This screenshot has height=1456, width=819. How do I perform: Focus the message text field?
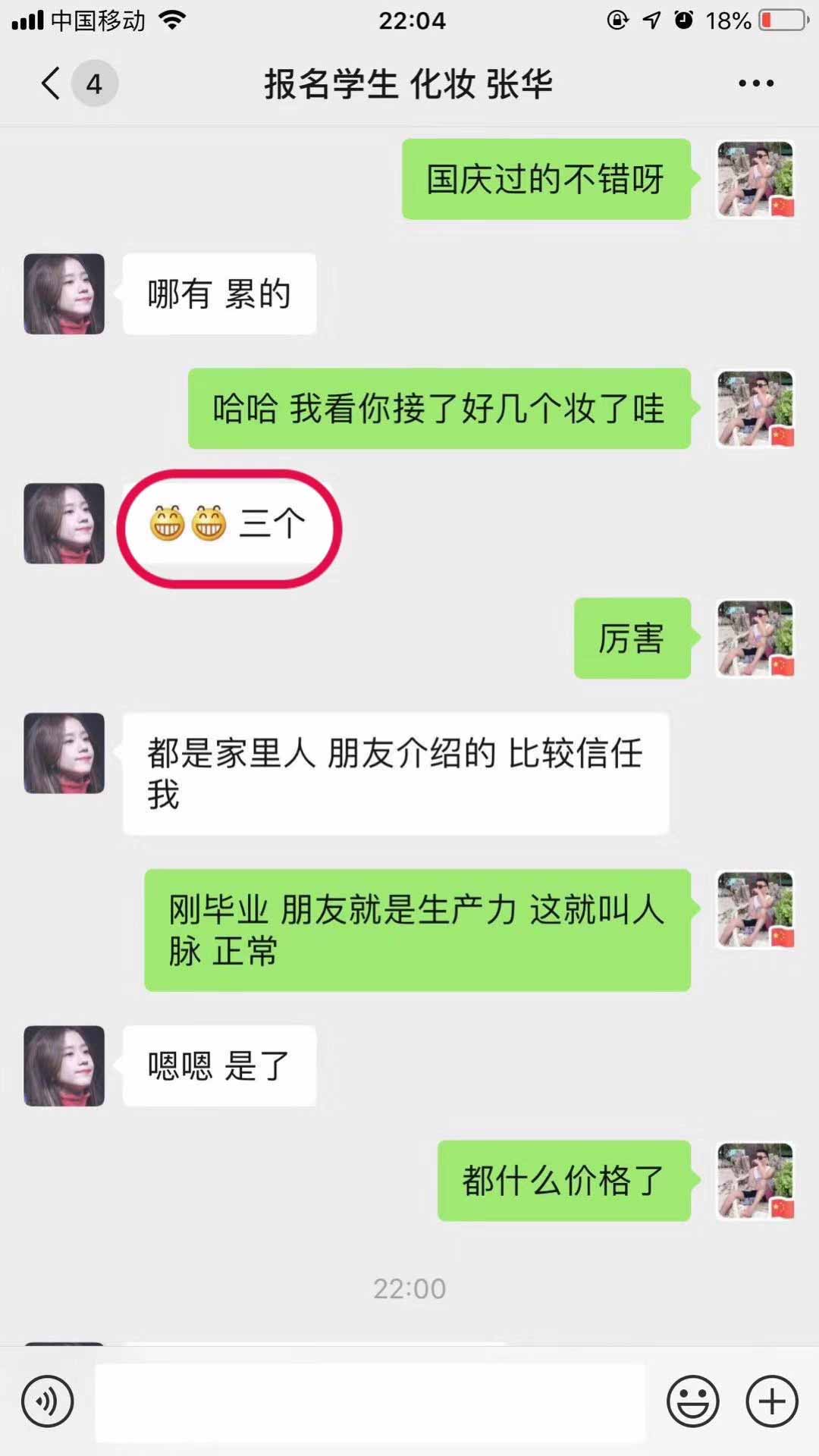point(370,1401)
